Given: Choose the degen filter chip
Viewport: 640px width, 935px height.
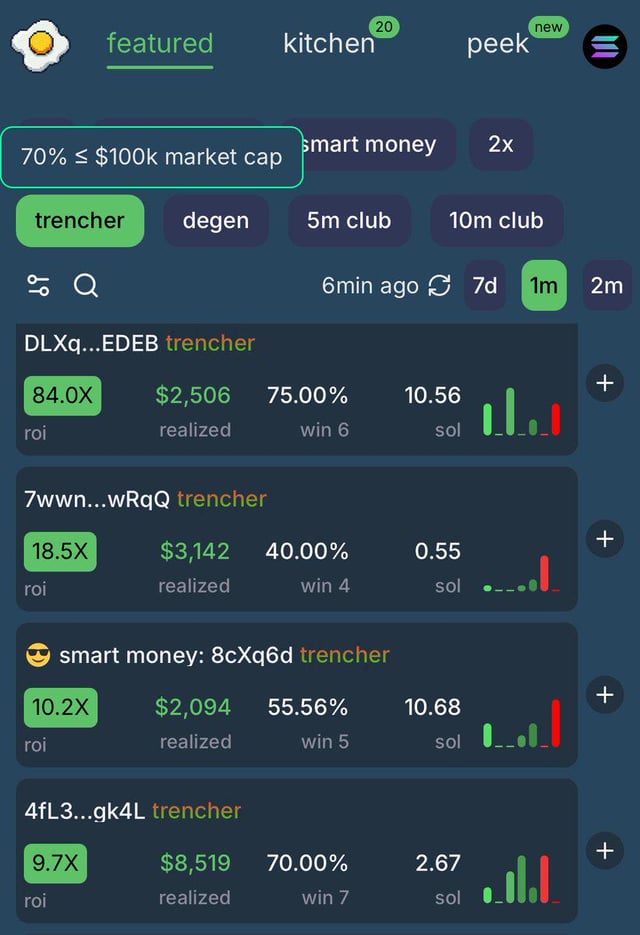Looking at the screenshot, I should point(216,220).
